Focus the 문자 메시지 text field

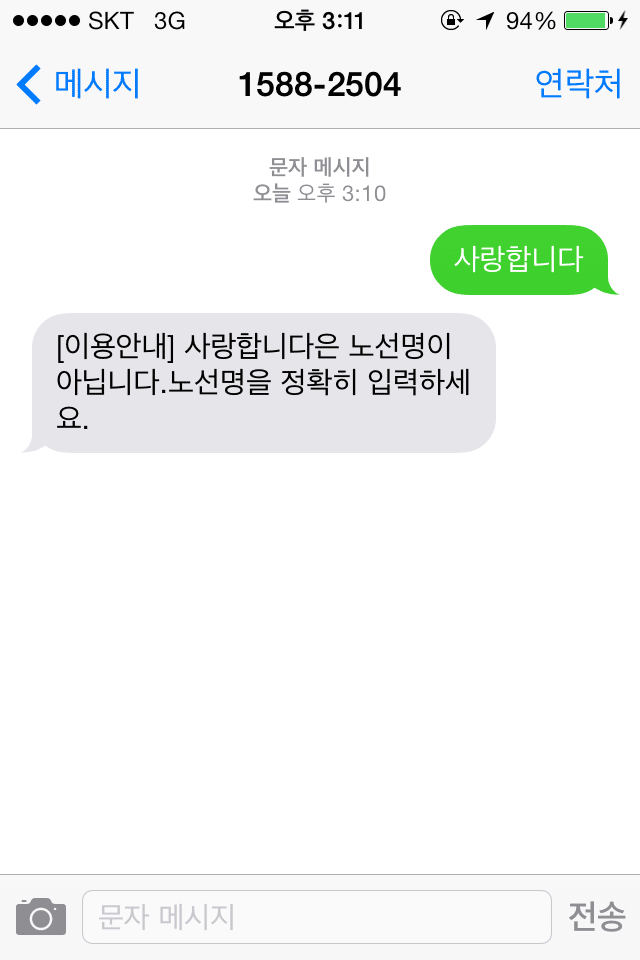tap(317, 917)
